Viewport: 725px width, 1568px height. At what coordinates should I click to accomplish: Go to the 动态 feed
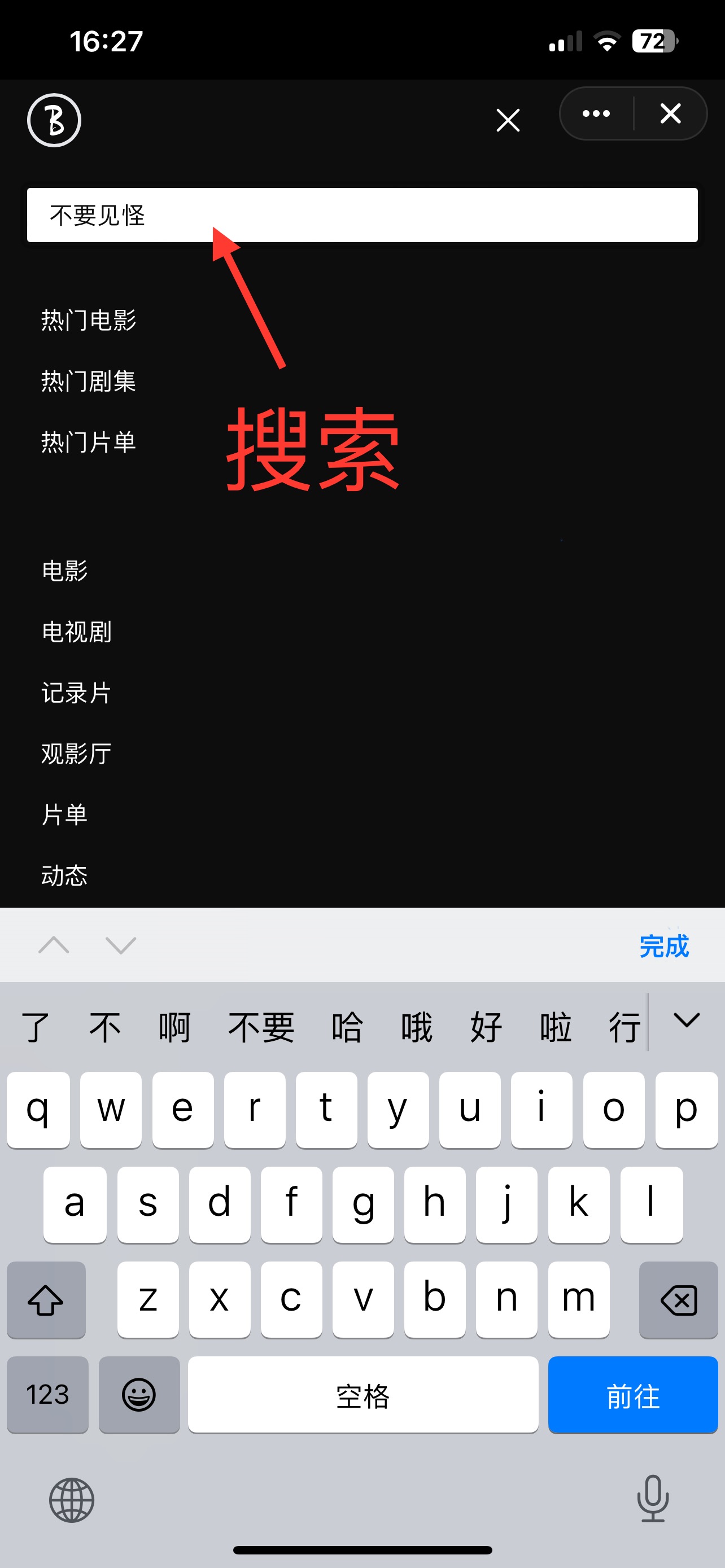pos(64,875)
